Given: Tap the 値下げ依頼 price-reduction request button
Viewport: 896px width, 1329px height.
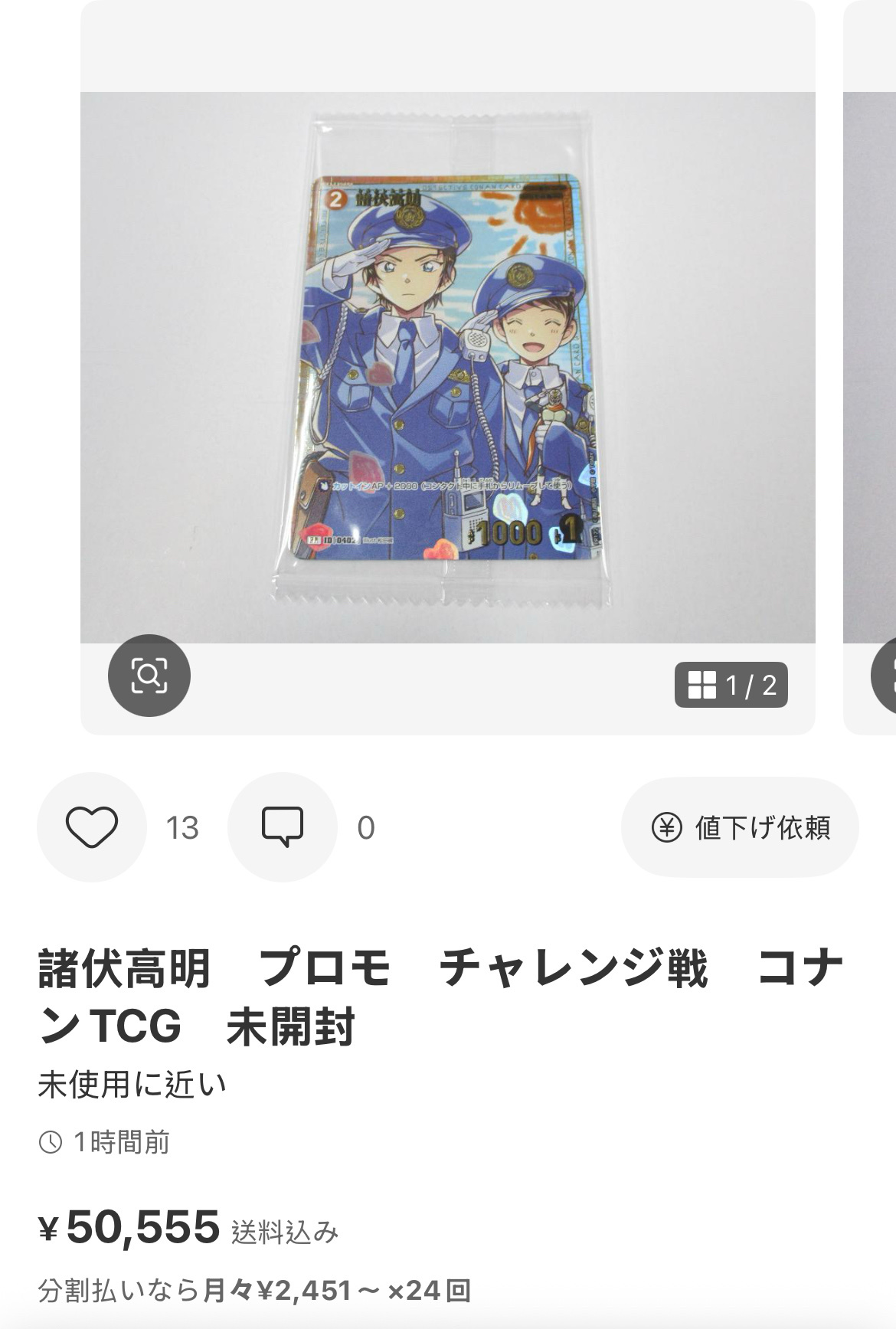Looking at the screenshot, I should (x=740, y=827).
